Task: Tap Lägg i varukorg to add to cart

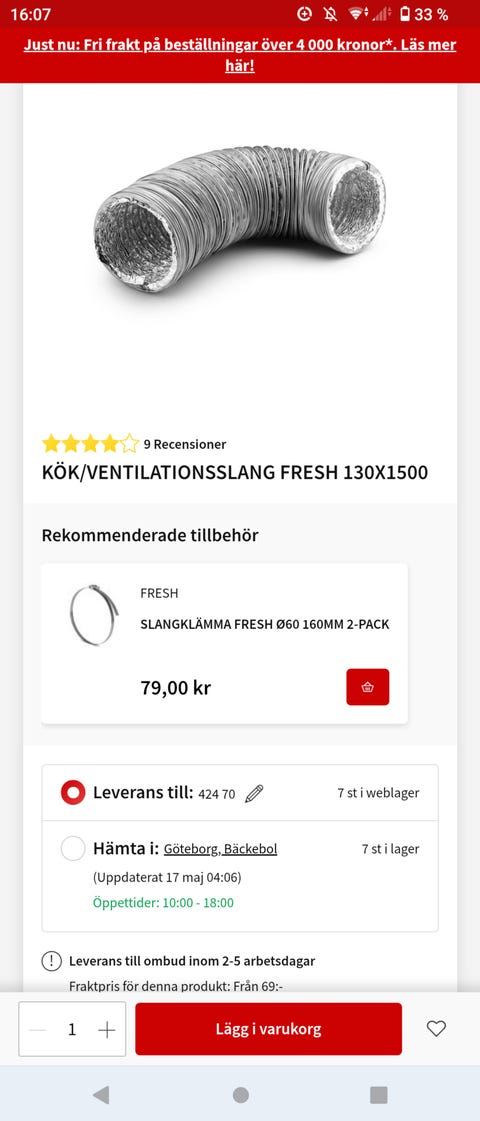Action: point(268,1029)
